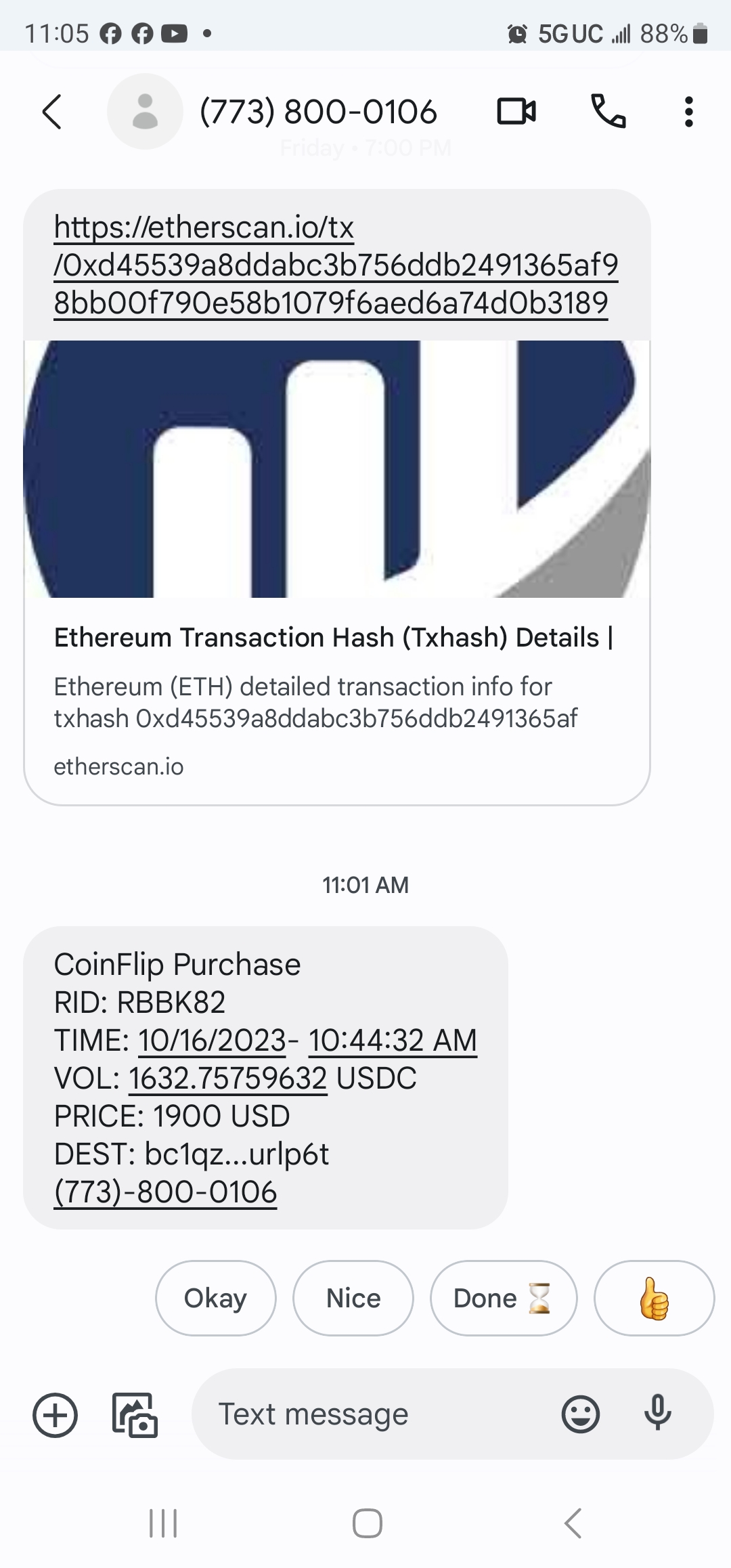The height and width of the screenshot is (1568, 731).
Task: Open the Ethereum Transaction Hash preview card
Action: [336, 697]
